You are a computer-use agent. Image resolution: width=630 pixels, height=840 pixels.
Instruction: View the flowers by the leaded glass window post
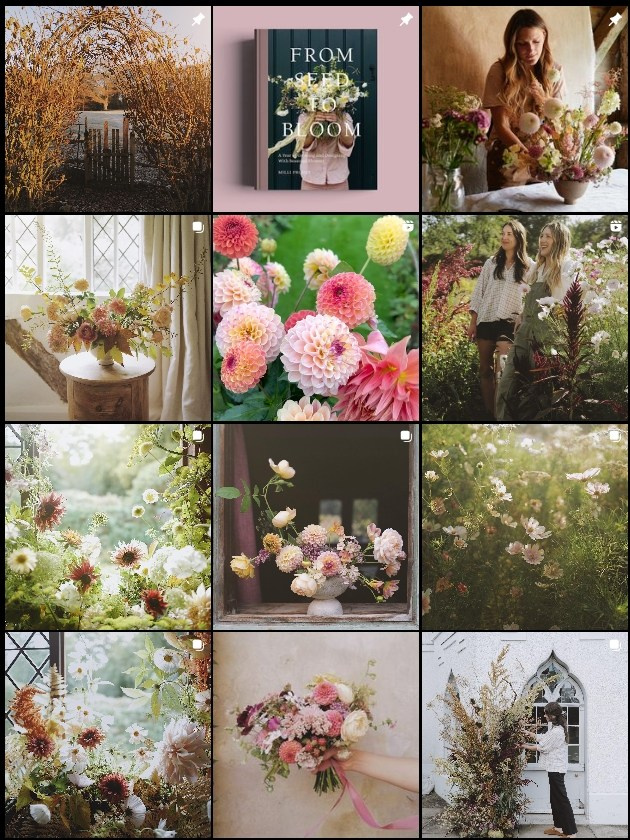click(107, 734)
